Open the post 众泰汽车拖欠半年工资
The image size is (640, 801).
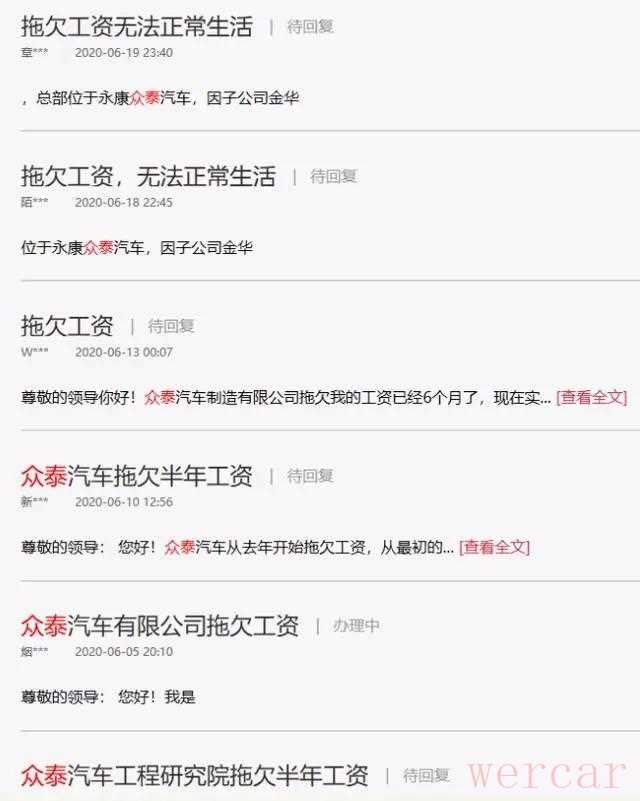point(137,476)
